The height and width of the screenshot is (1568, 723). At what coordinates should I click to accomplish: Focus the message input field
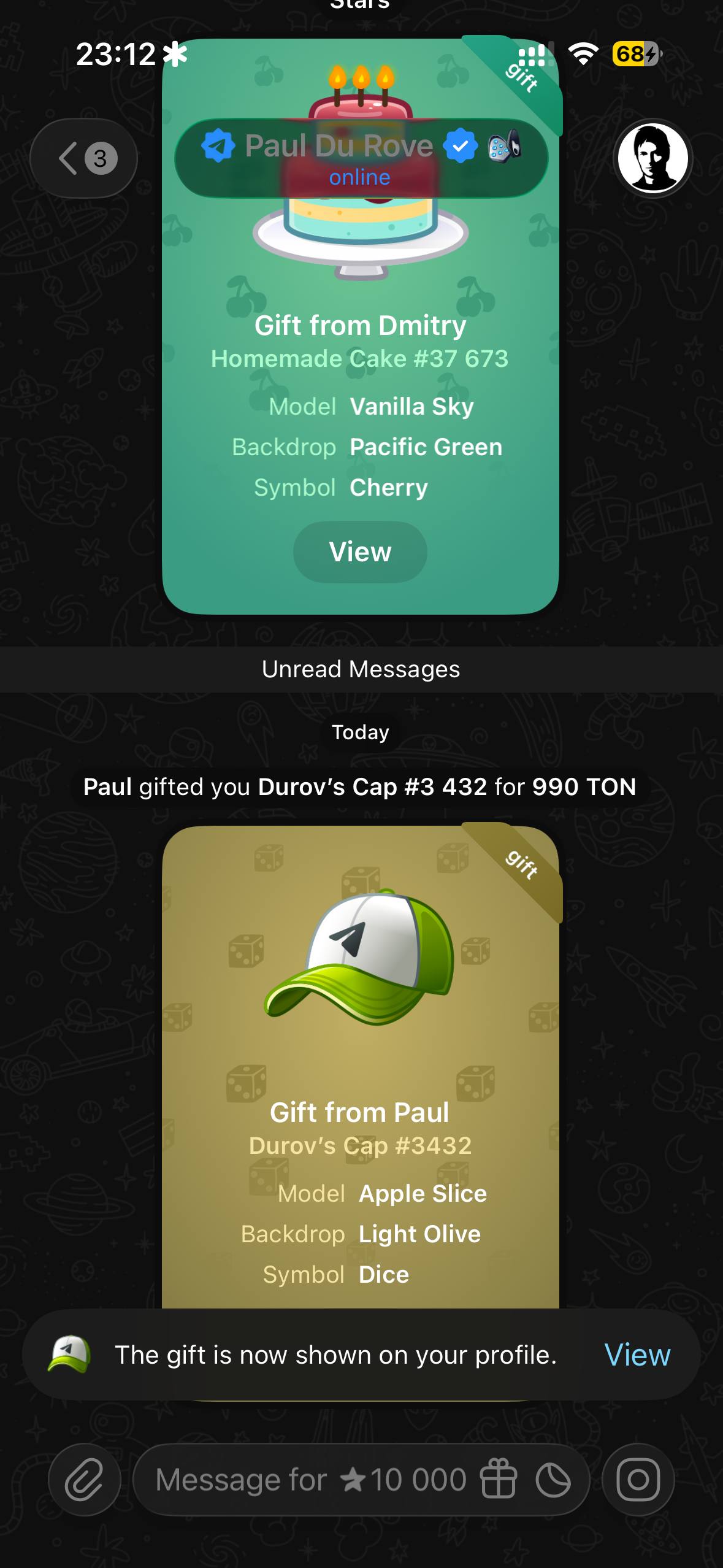click(x=307, y=1480)
